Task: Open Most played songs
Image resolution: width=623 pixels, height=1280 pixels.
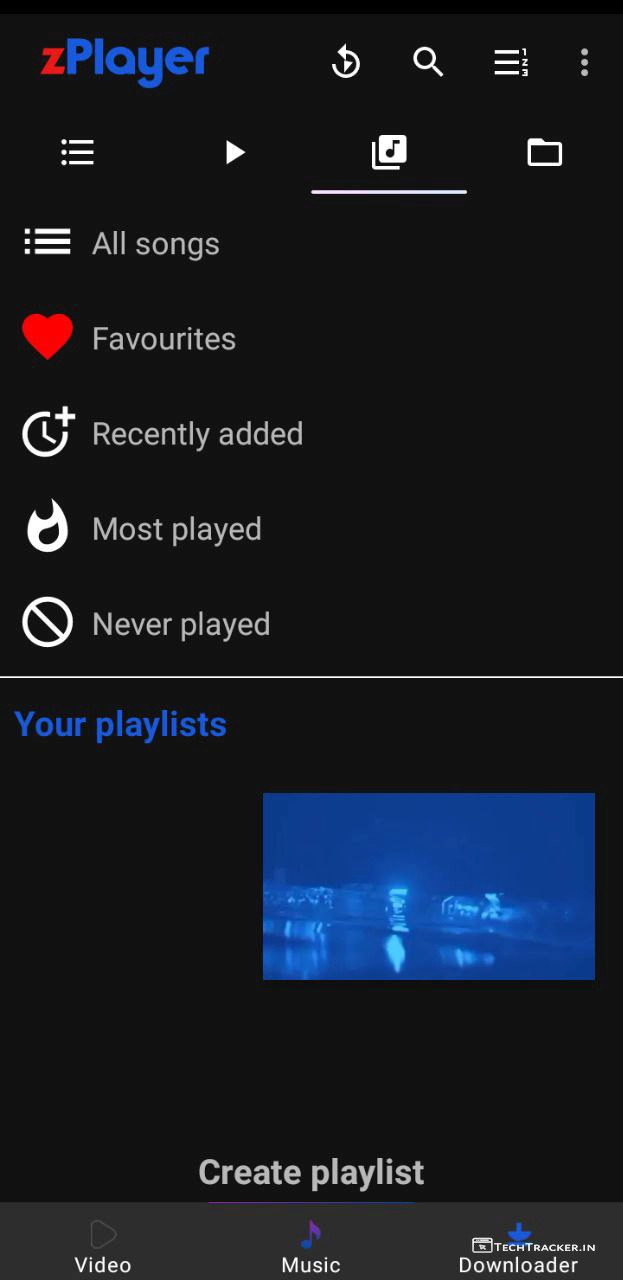Action: point(176,529)
